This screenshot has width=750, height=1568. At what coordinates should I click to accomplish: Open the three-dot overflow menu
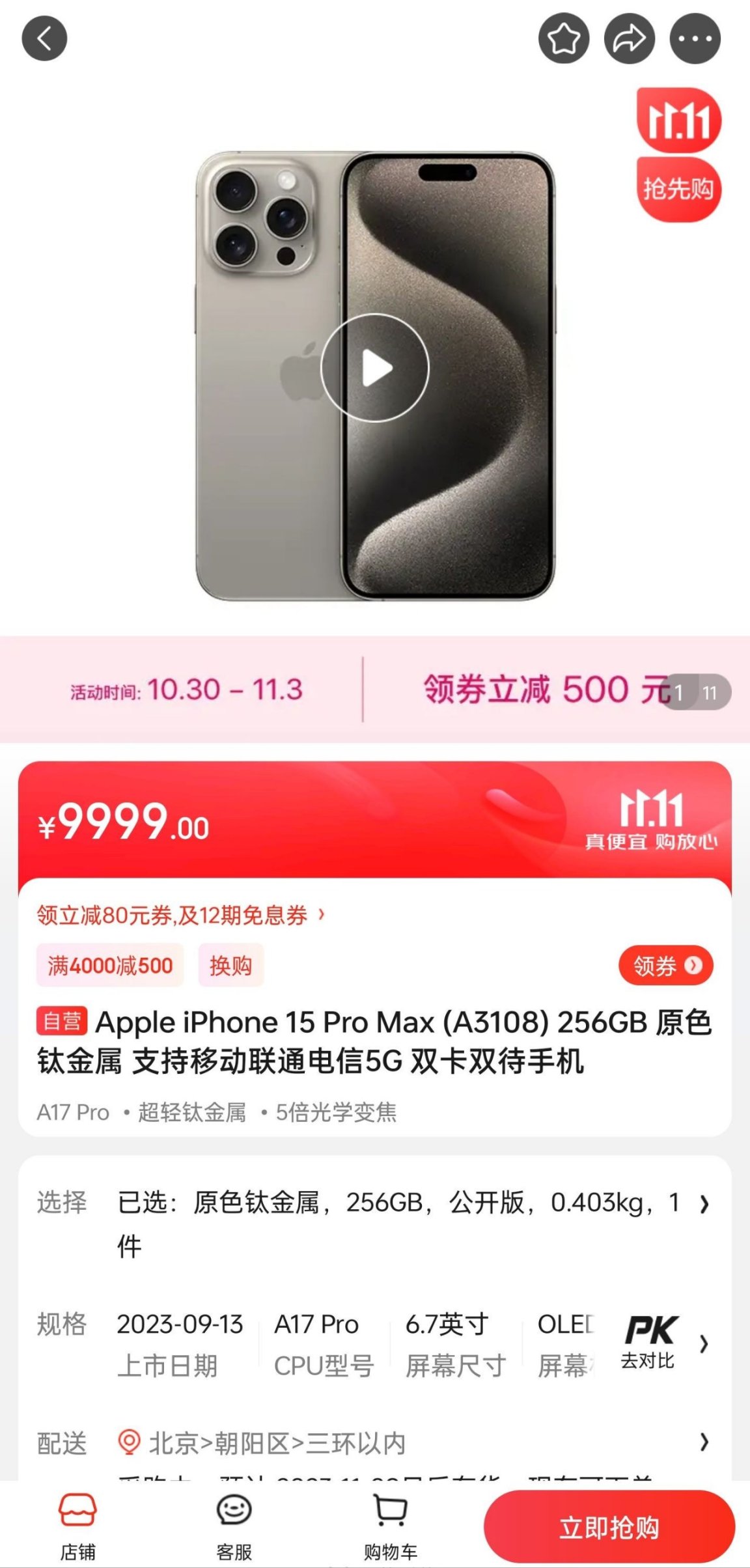click(x=695, y=39)
